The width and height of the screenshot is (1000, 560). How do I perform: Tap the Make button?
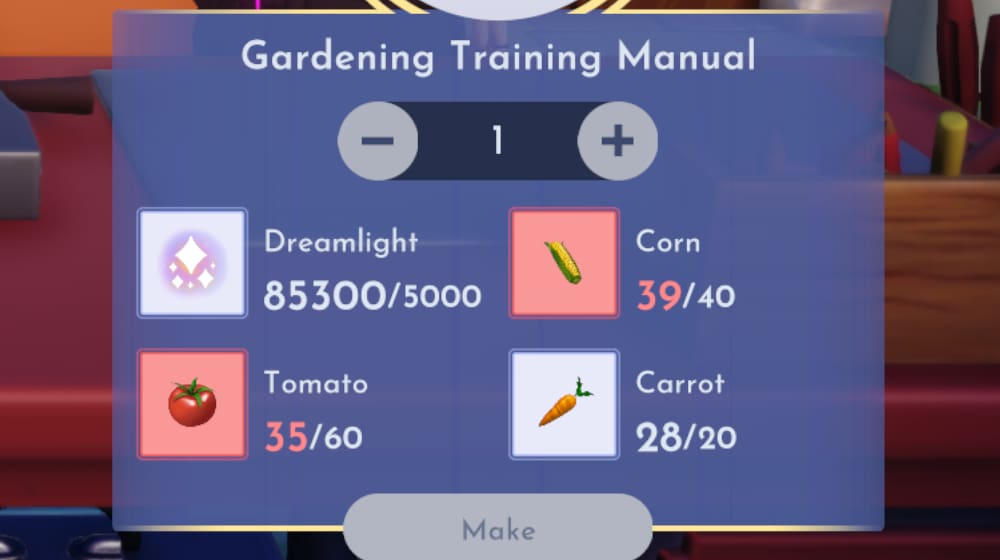coord(498,529)
